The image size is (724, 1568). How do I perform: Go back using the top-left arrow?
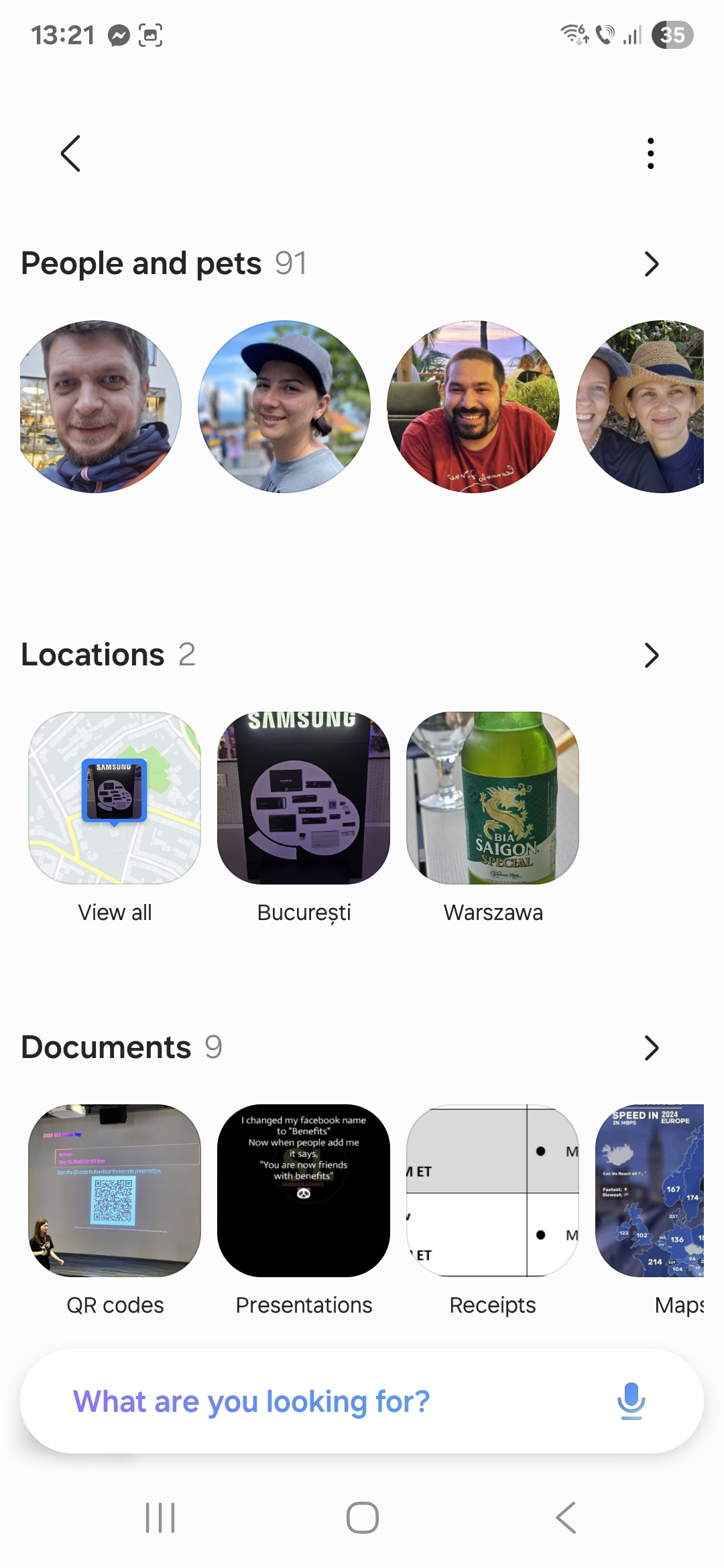click(70, 153)
